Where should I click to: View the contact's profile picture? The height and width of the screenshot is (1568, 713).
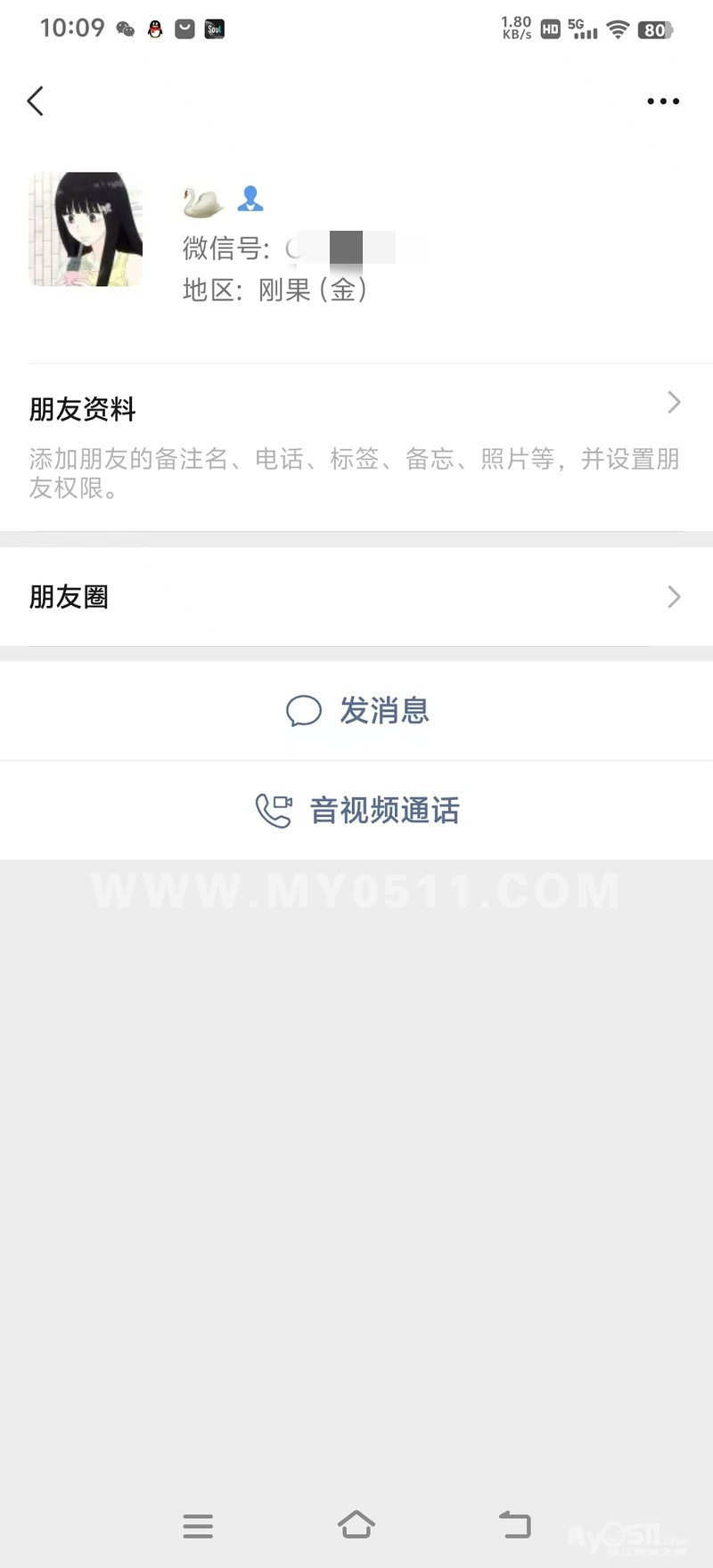coord(86,229)
